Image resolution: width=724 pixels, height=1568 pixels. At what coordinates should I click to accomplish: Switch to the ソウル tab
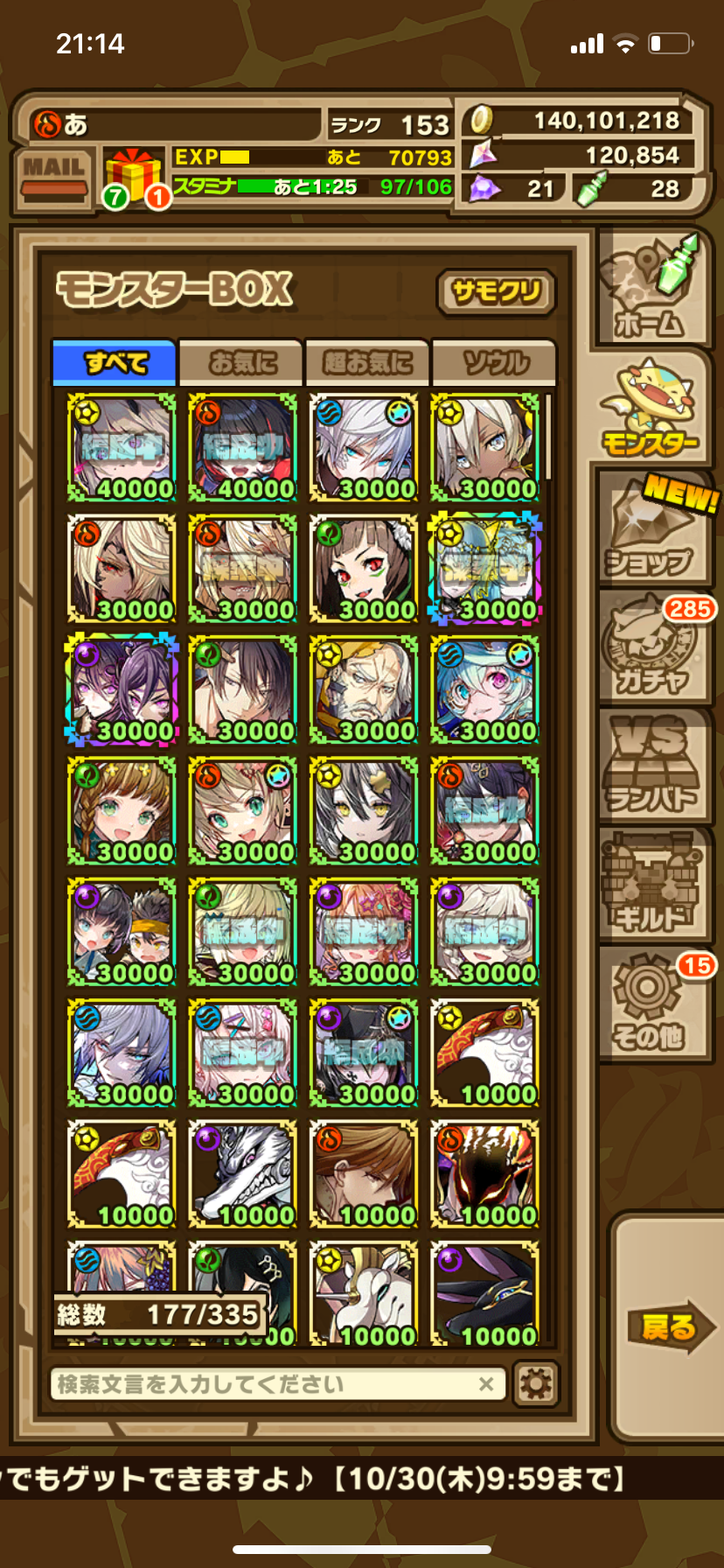[494, 362]
